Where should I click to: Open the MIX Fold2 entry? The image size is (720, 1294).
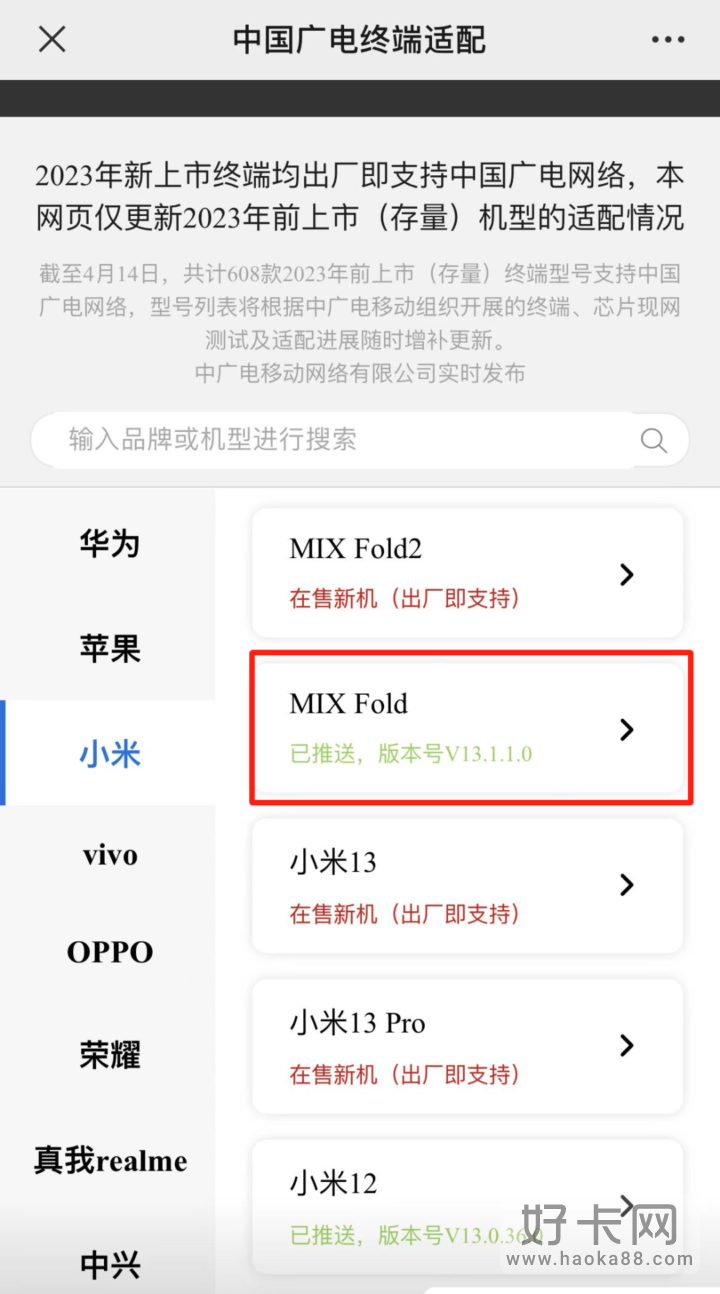pos(467,573)
